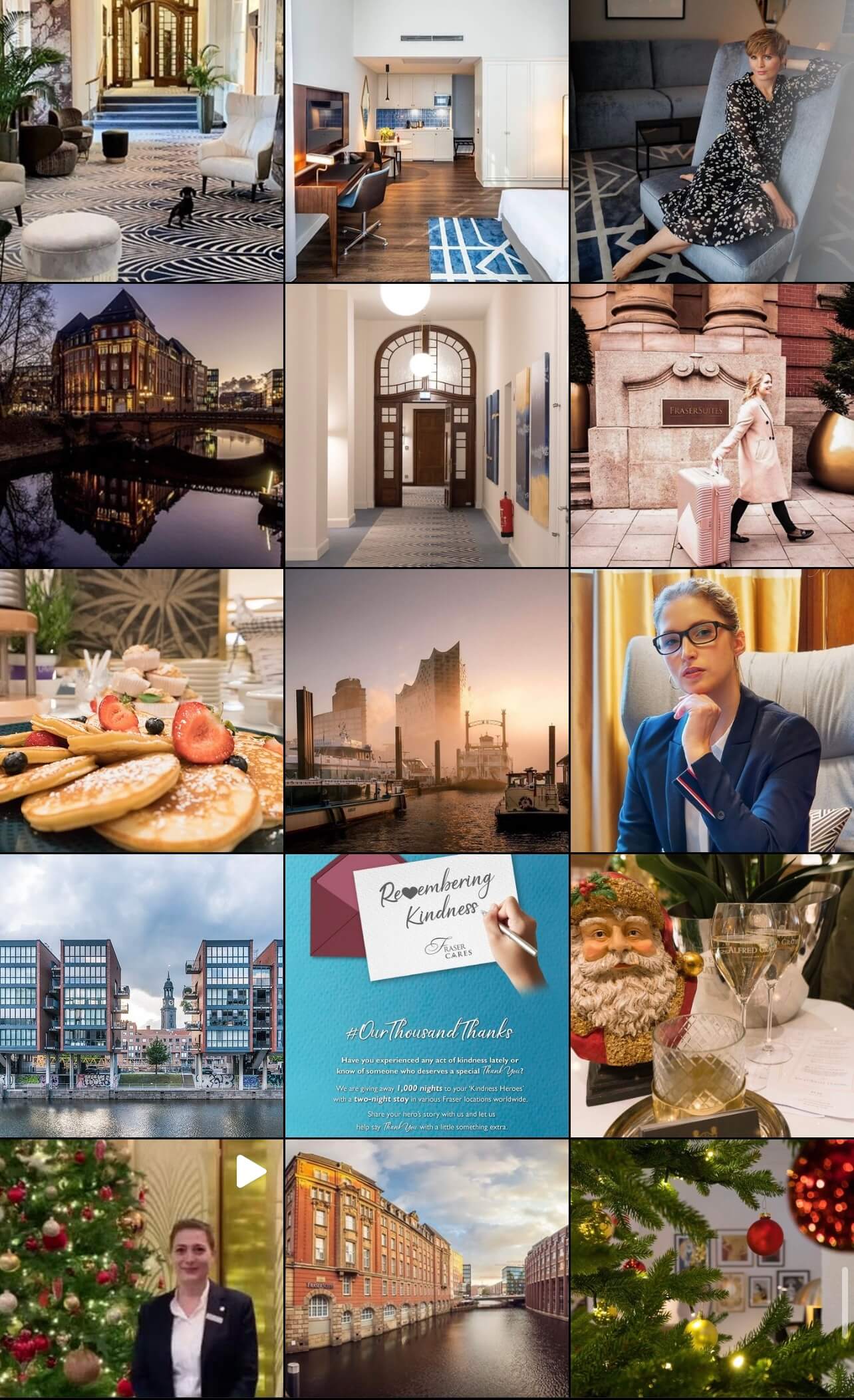Open the suite kitchen and desk photo
The width and height of the screenshot is (854, 1400).
pos(426,141)
